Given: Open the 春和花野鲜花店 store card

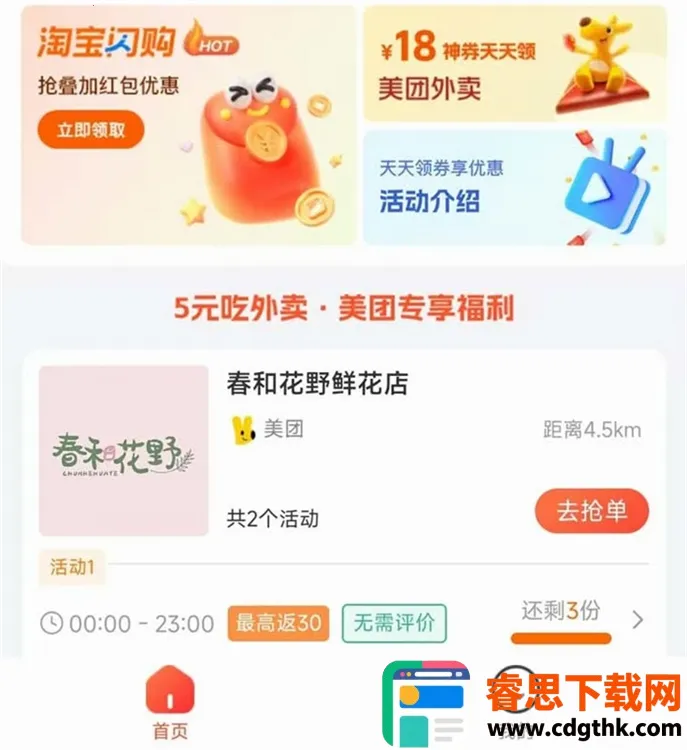Looking at the screenshot, I should coord(318,384).
